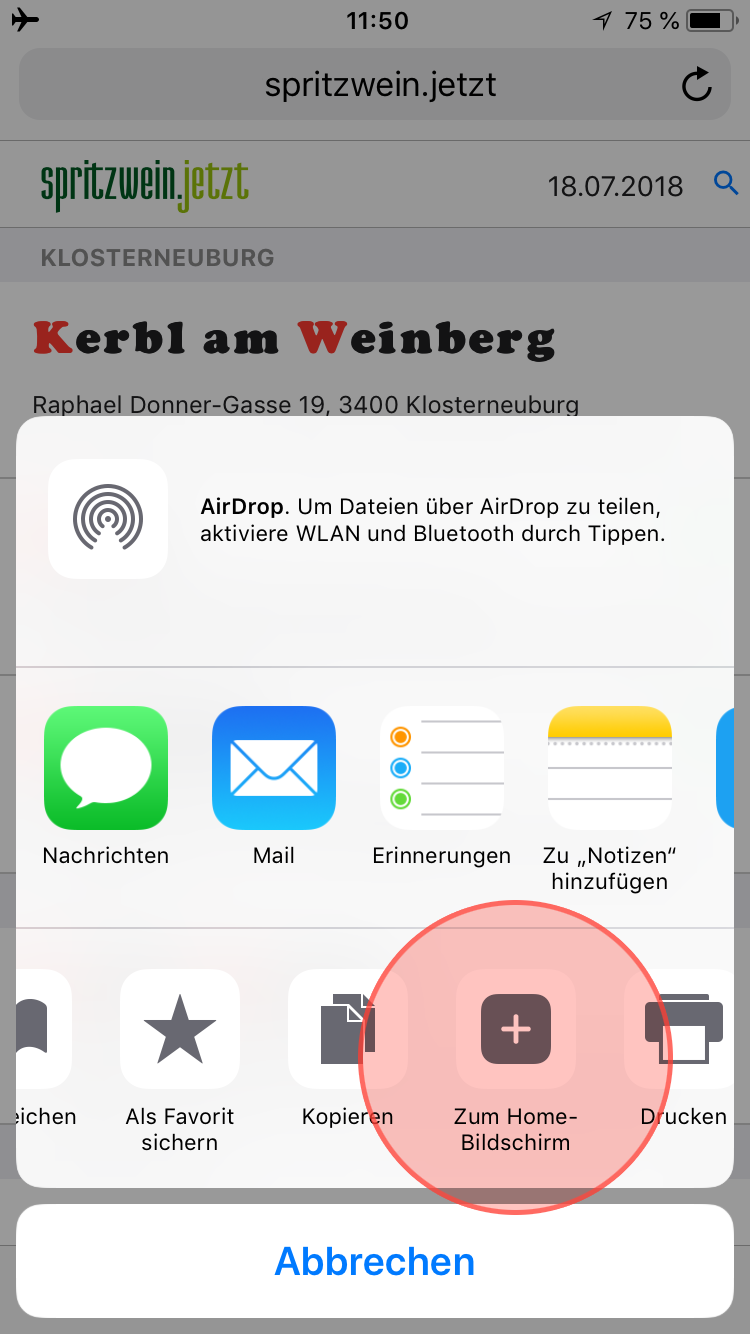Select Als Favorit sichern
The image size is (750, 1334).
point(180,1030)
